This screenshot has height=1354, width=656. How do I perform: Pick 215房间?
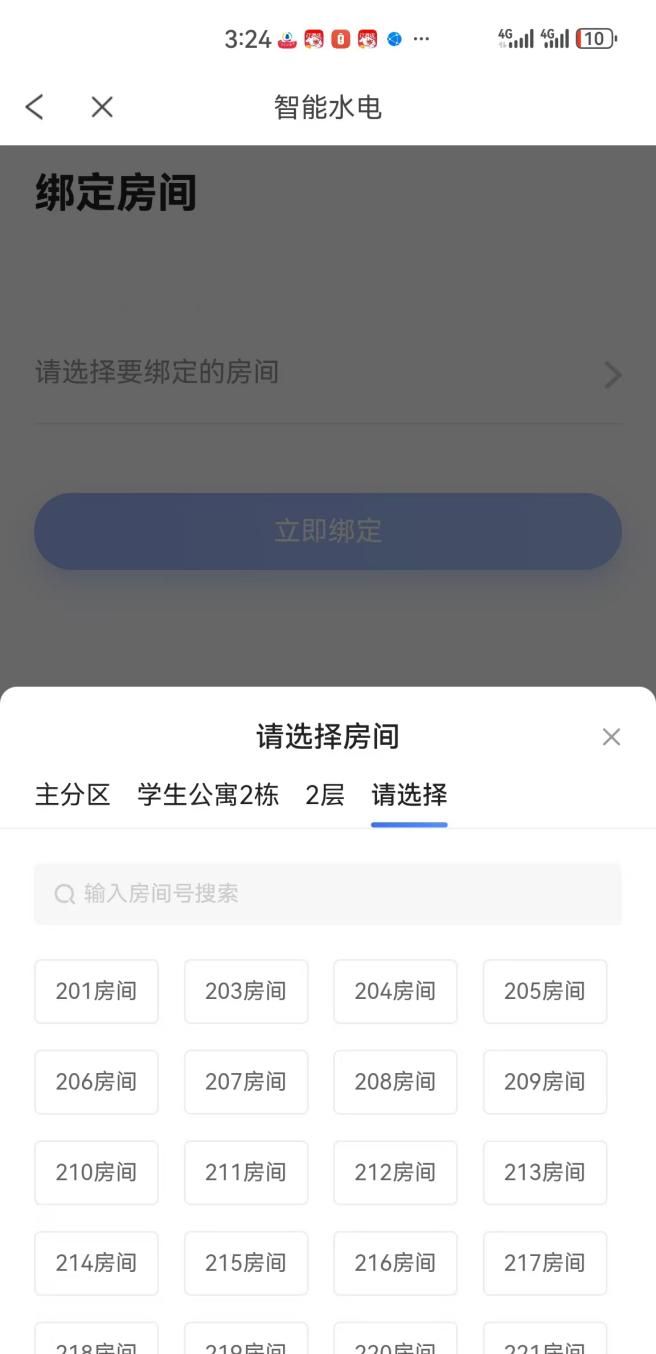[x=246, y=1263]
